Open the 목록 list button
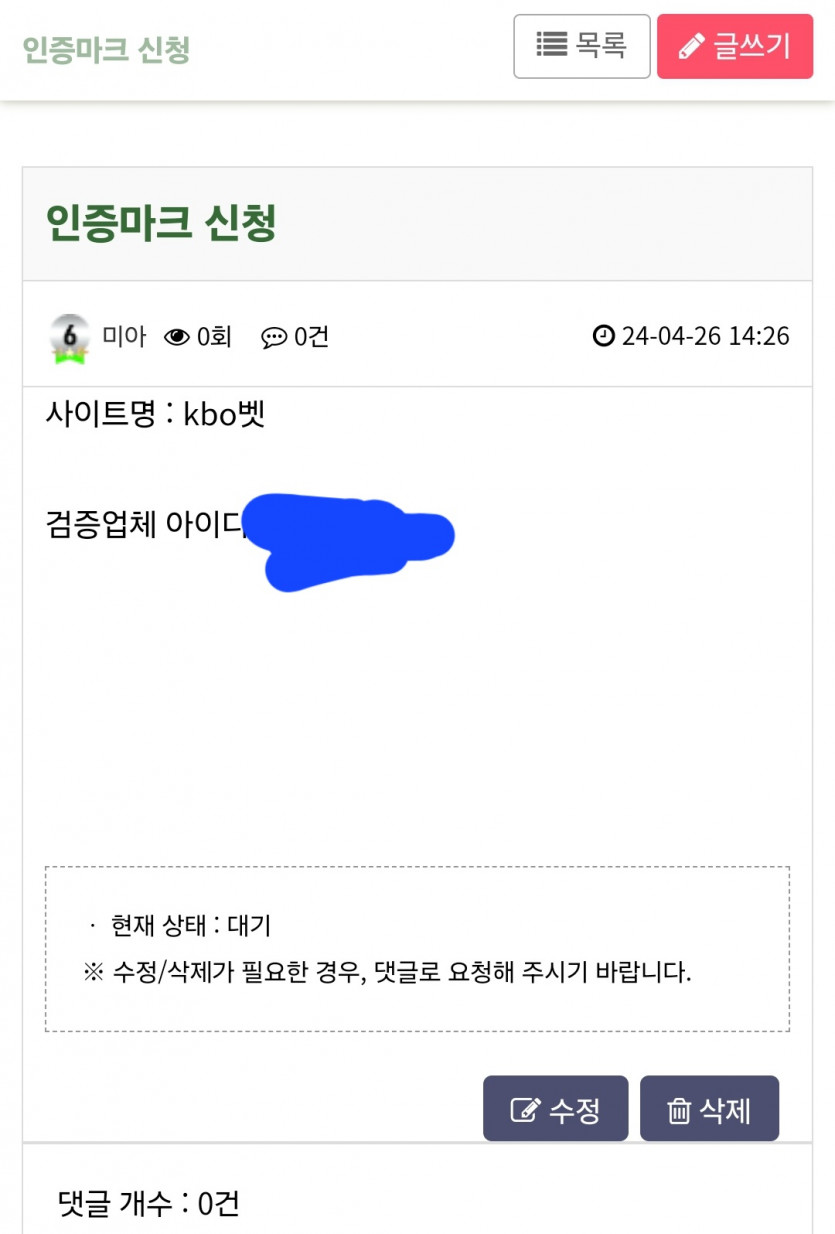The height and width of the screenshot is (1234, 835). [x=581, y=46]
